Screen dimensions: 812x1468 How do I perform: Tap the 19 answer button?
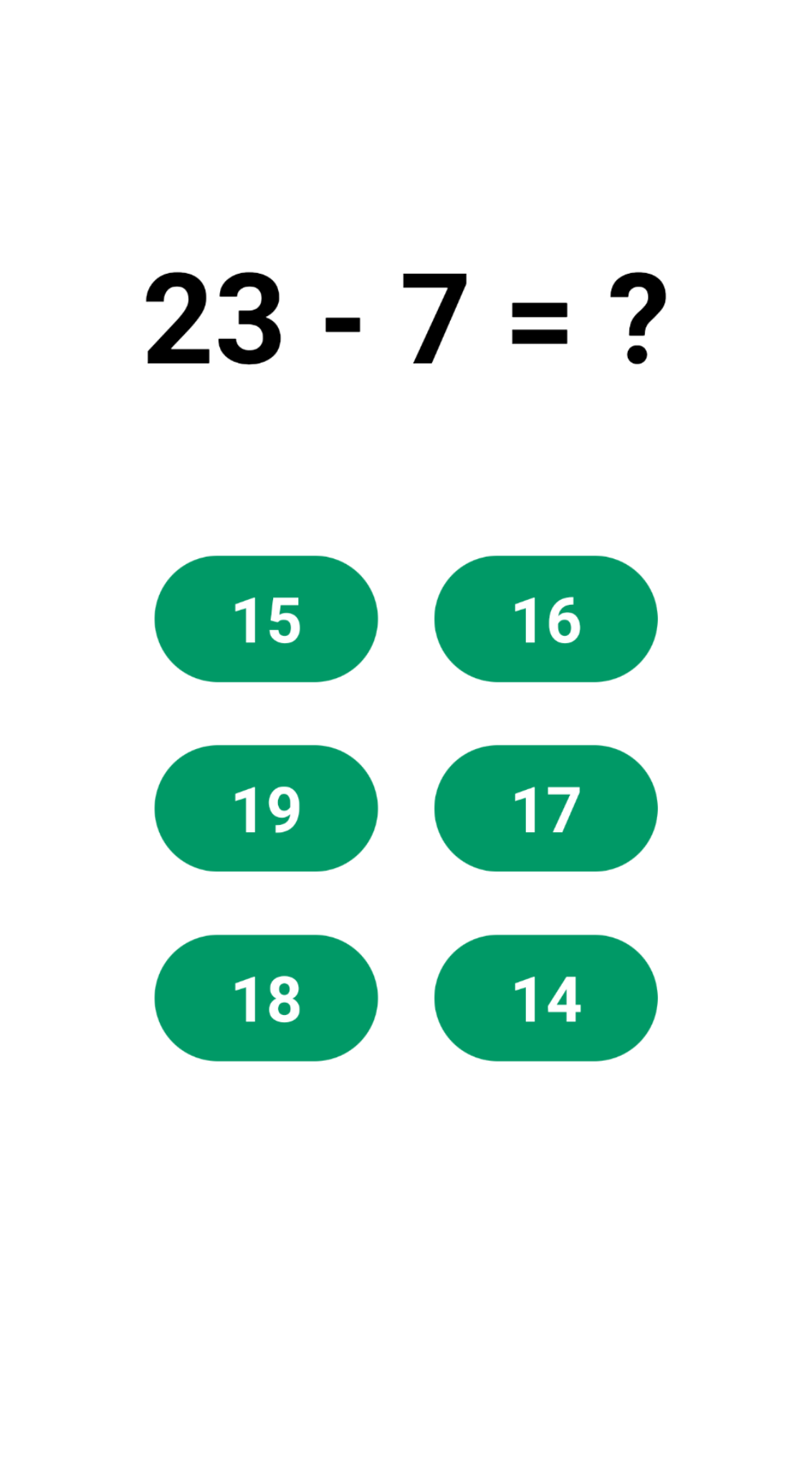pos(266,808)
